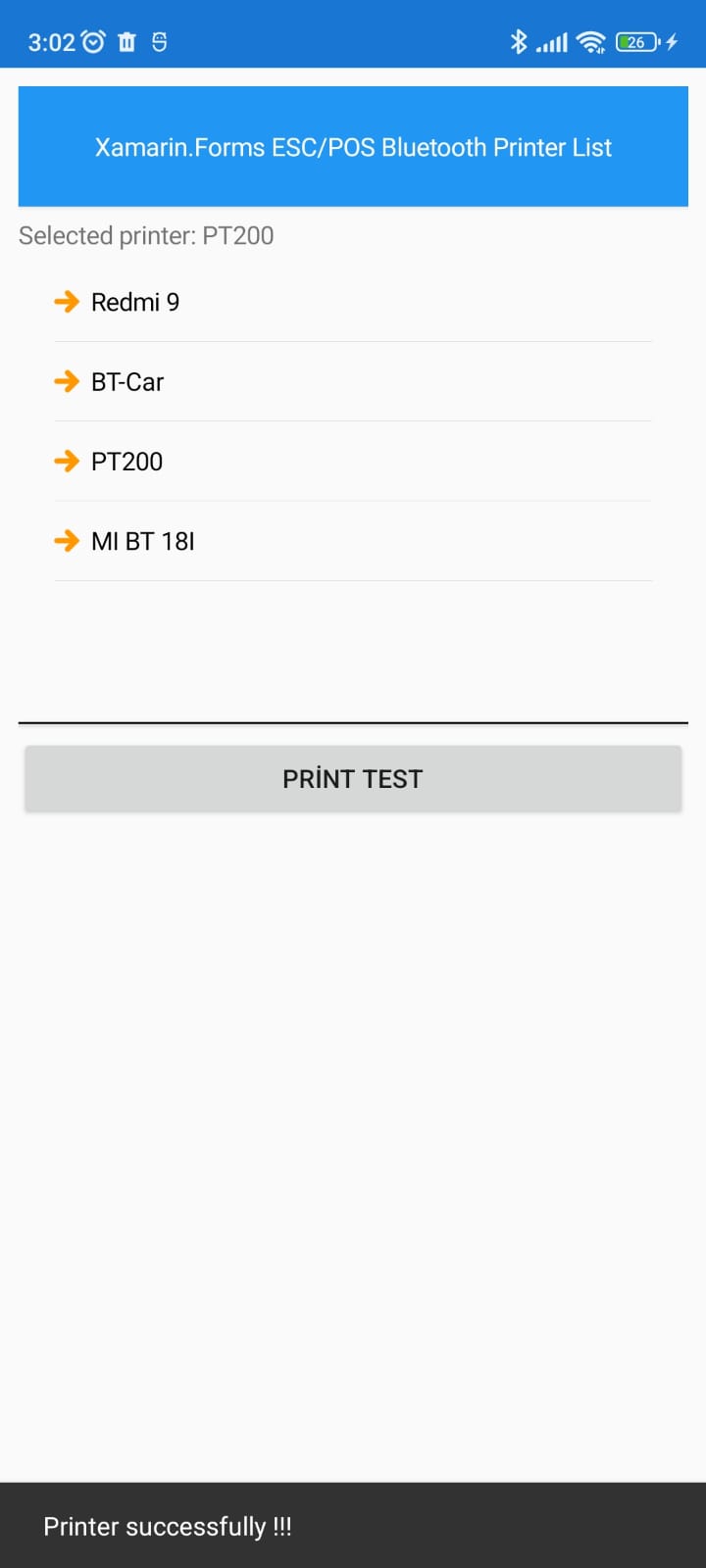This screenshot has width=706, height=1568.
Task: Click the trash icon in the status bar
Action: [x=126, y=41]
